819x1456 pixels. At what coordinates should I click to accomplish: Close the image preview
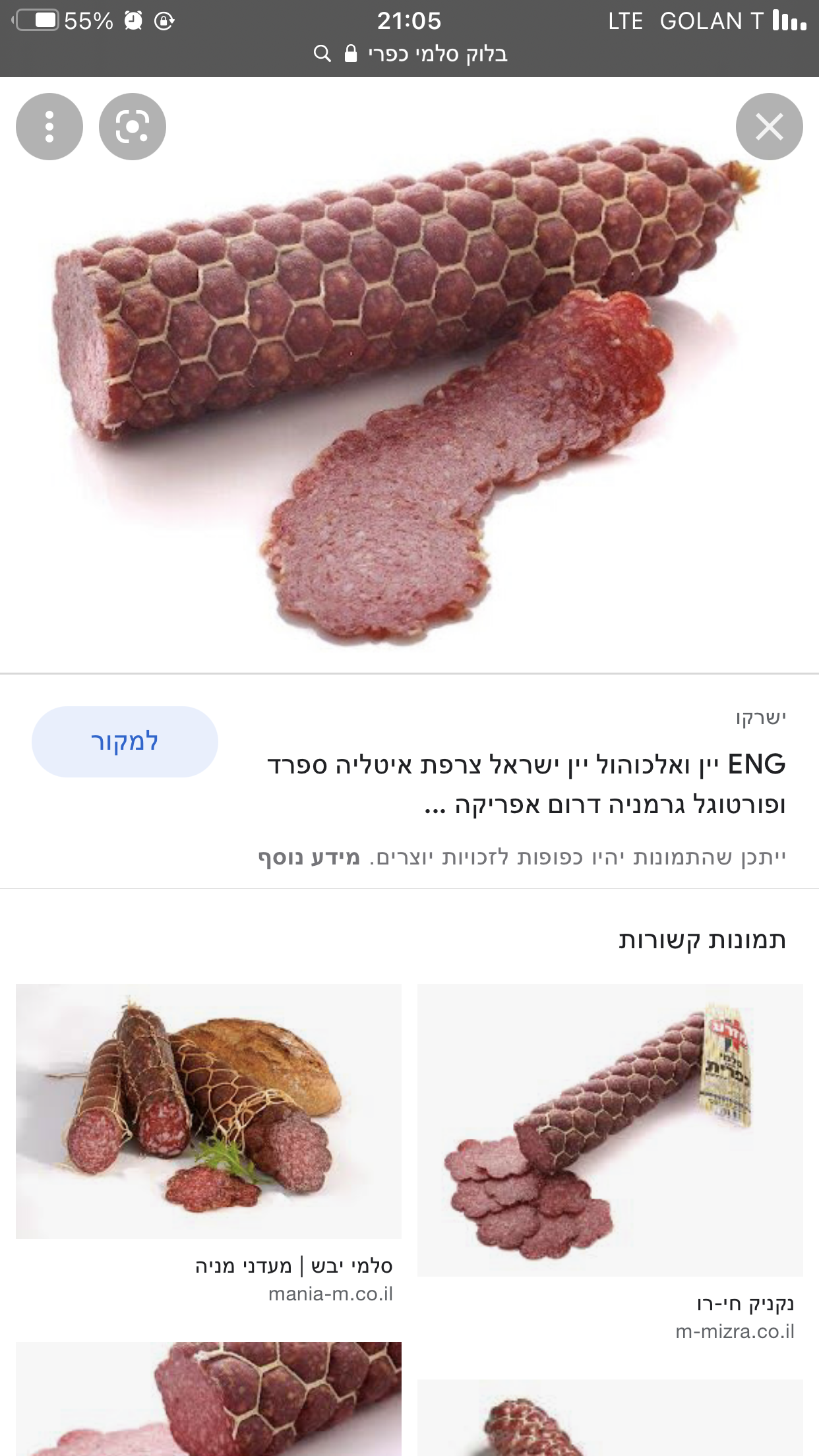pyautogui.click(x=770, y=127)
